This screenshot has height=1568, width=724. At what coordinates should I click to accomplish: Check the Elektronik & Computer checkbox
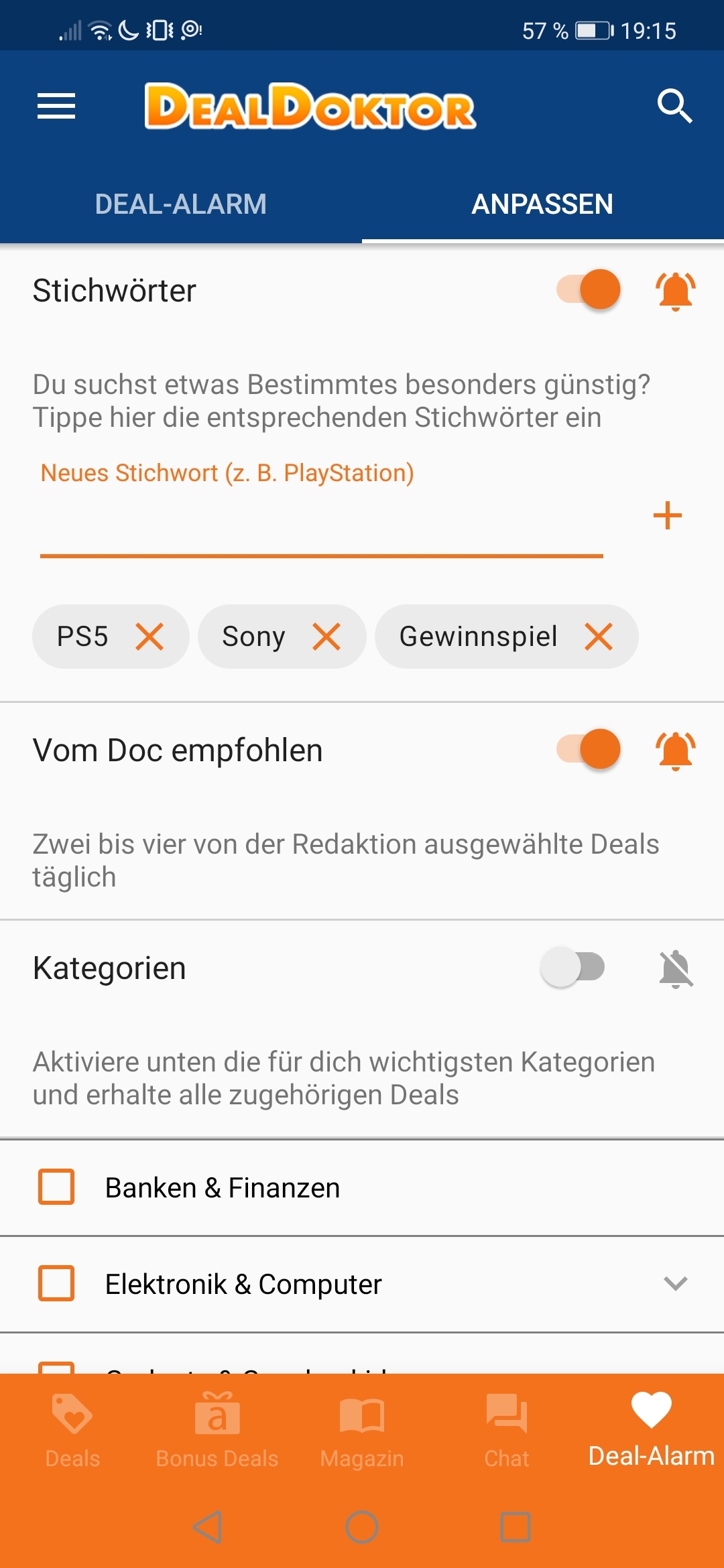click(56, 1283)
